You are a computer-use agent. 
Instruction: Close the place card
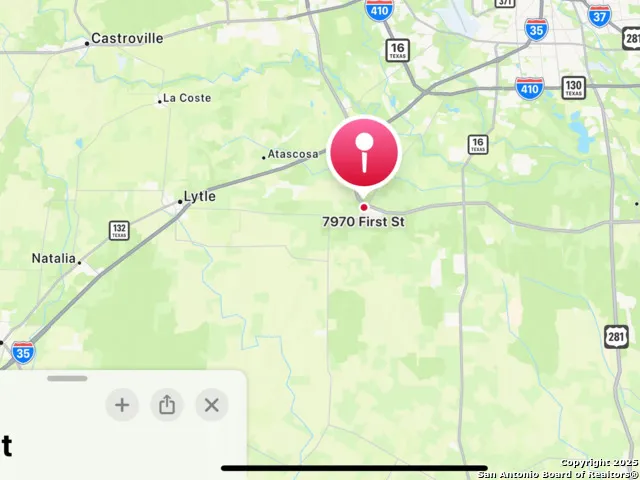(x=211, y=405)
